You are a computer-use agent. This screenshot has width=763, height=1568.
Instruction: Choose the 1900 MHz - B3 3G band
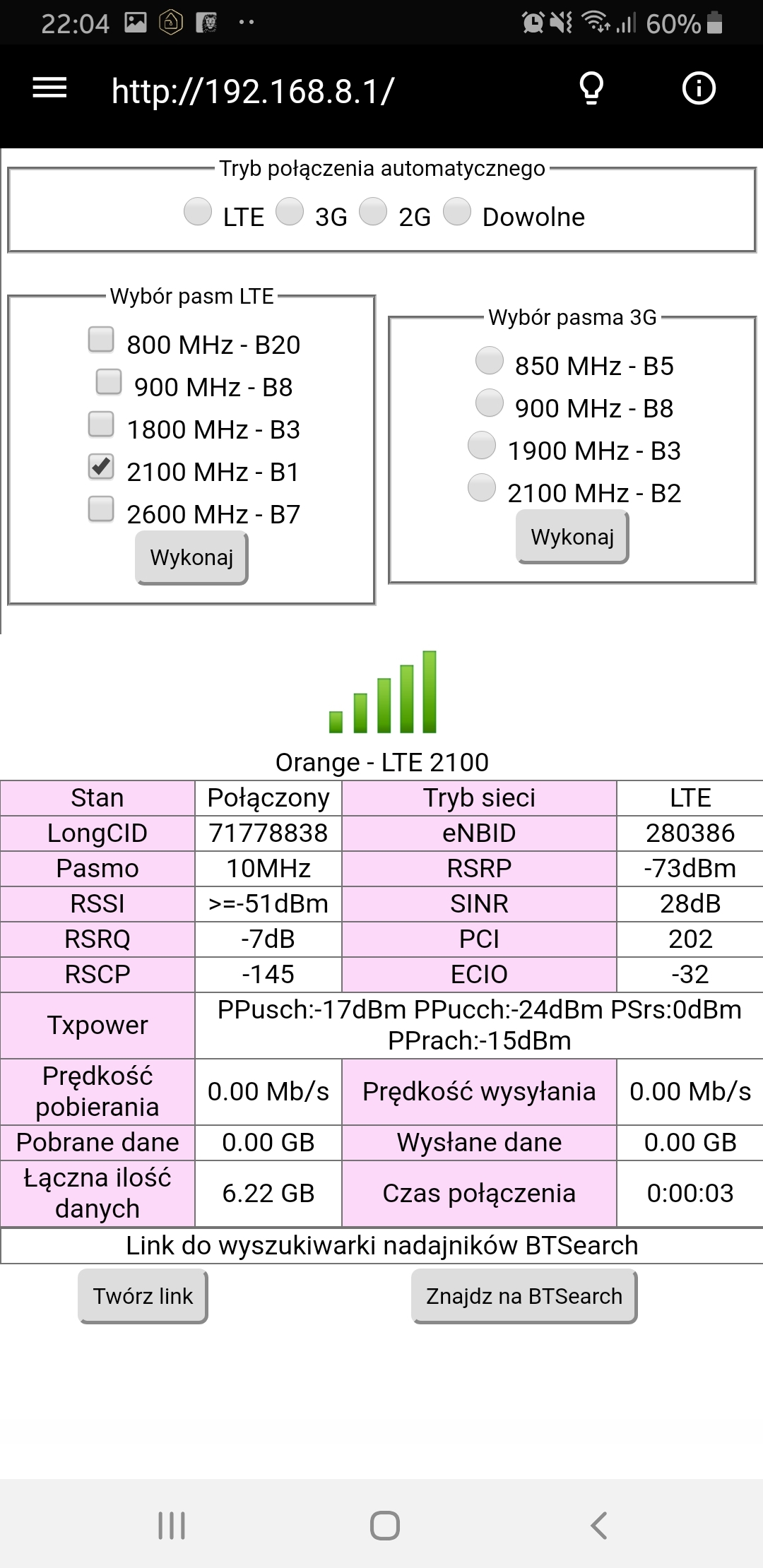coord(482,445)
